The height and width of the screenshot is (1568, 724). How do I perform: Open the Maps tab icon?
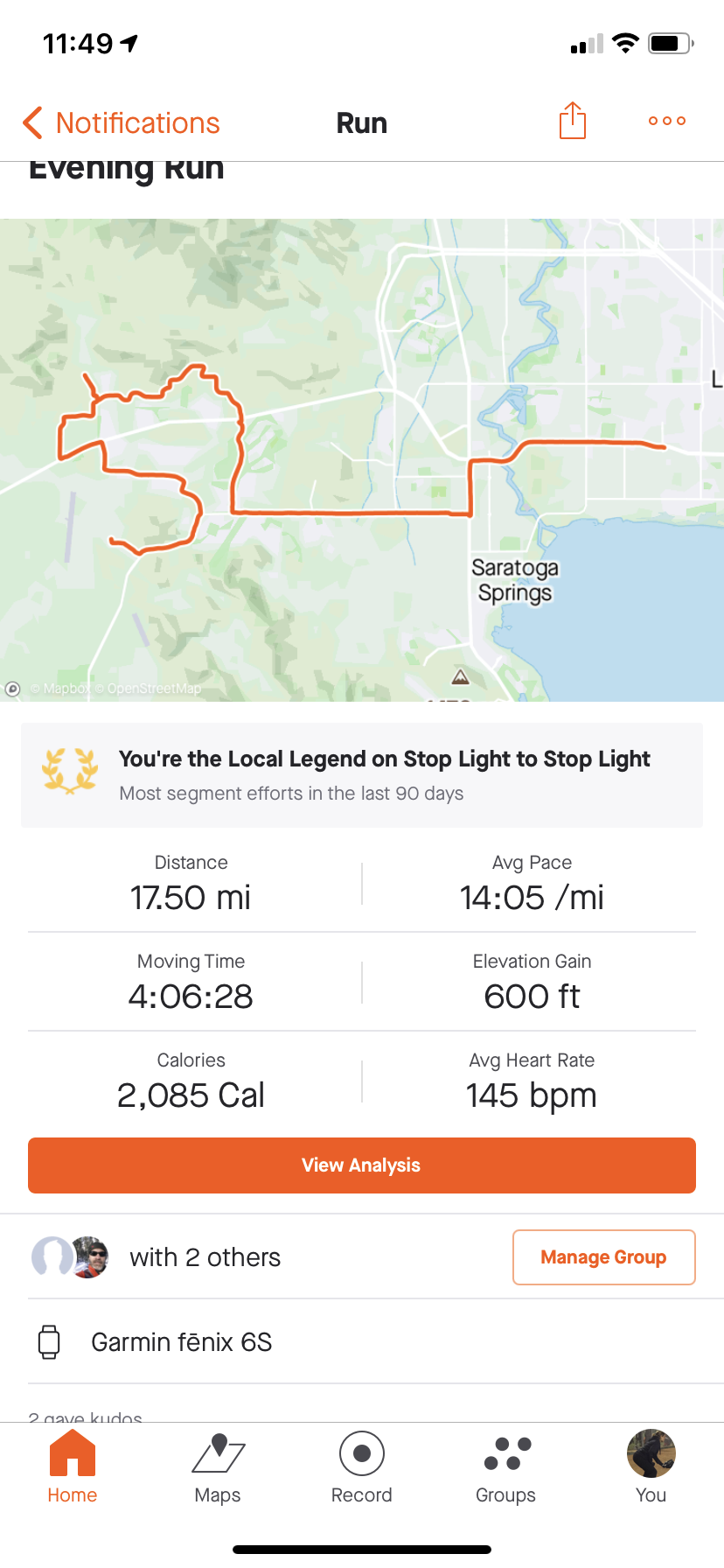pos(217,1454)
